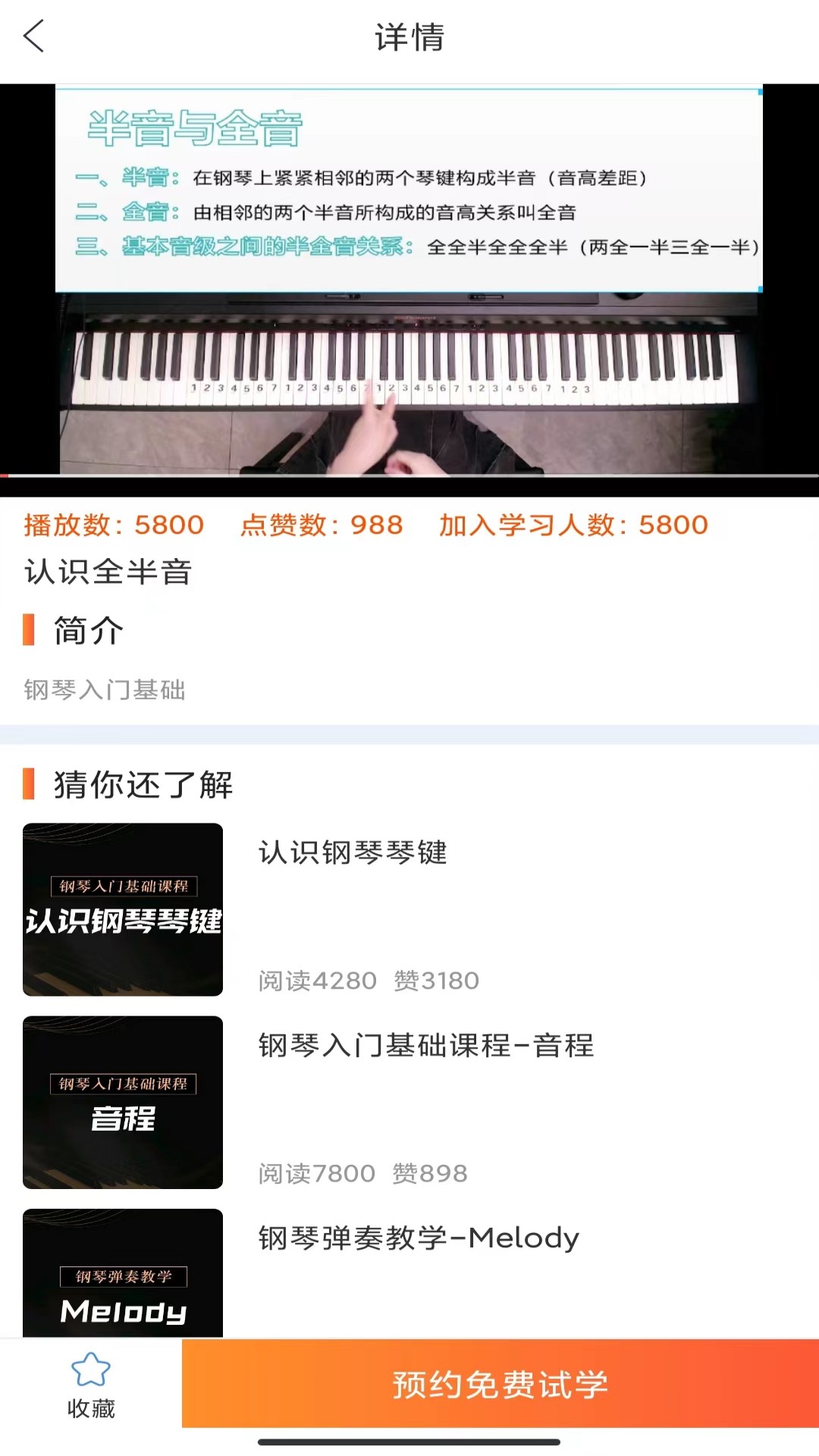Go back from the 详情 page

pyautogui.click(x=34, y=36)
